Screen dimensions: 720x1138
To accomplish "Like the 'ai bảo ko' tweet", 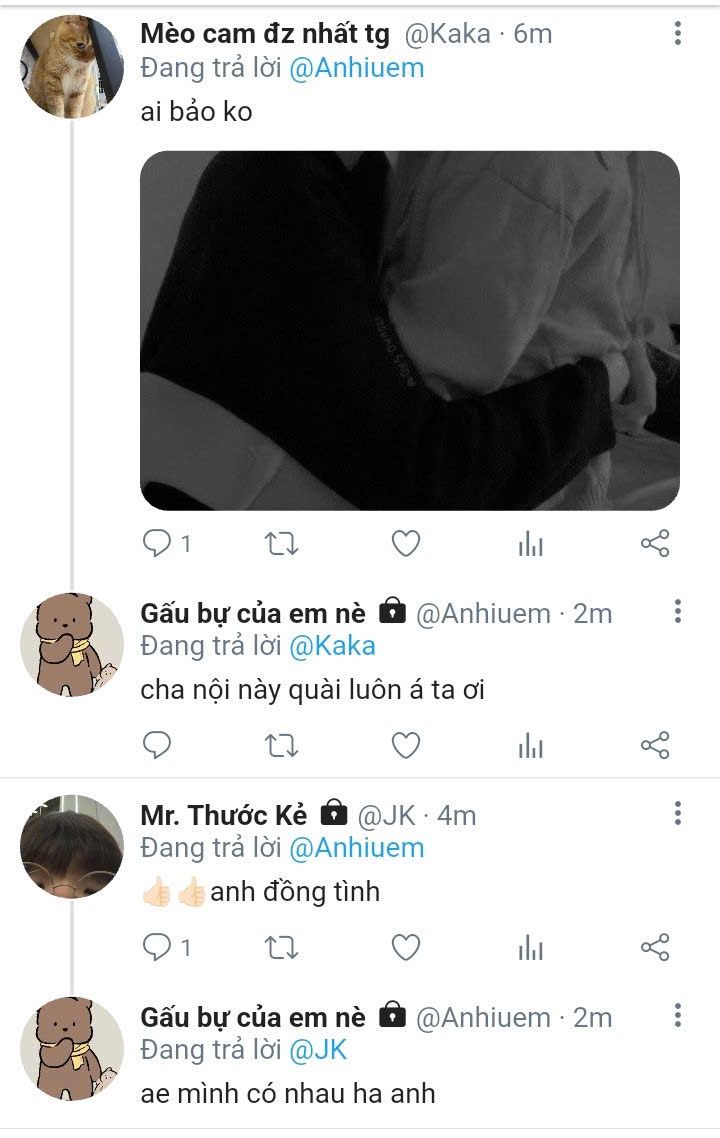I will coord(405,543).
